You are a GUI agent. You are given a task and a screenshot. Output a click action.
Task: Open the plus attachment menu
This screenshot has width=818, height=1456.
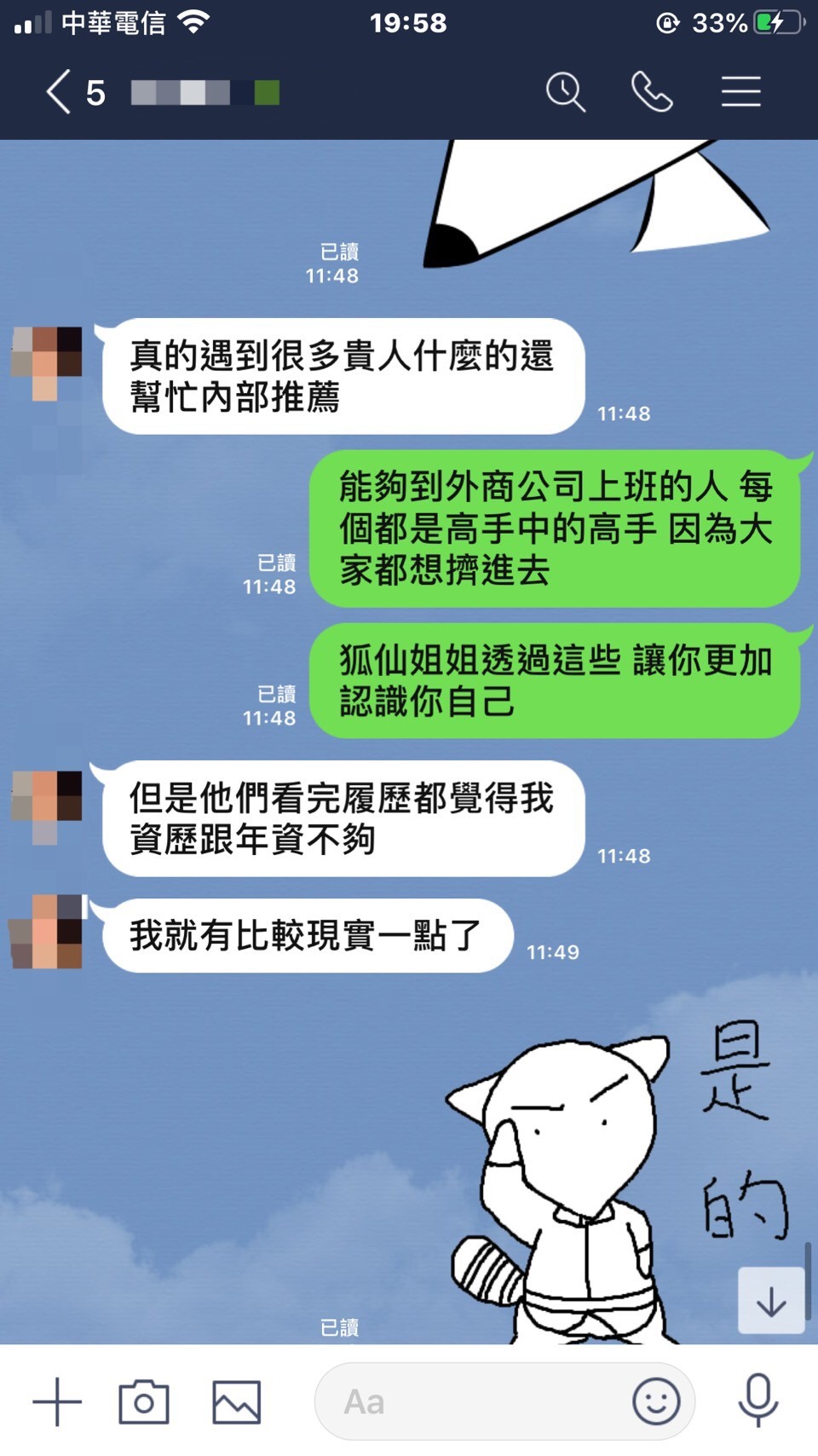(x=57, y=1401)
